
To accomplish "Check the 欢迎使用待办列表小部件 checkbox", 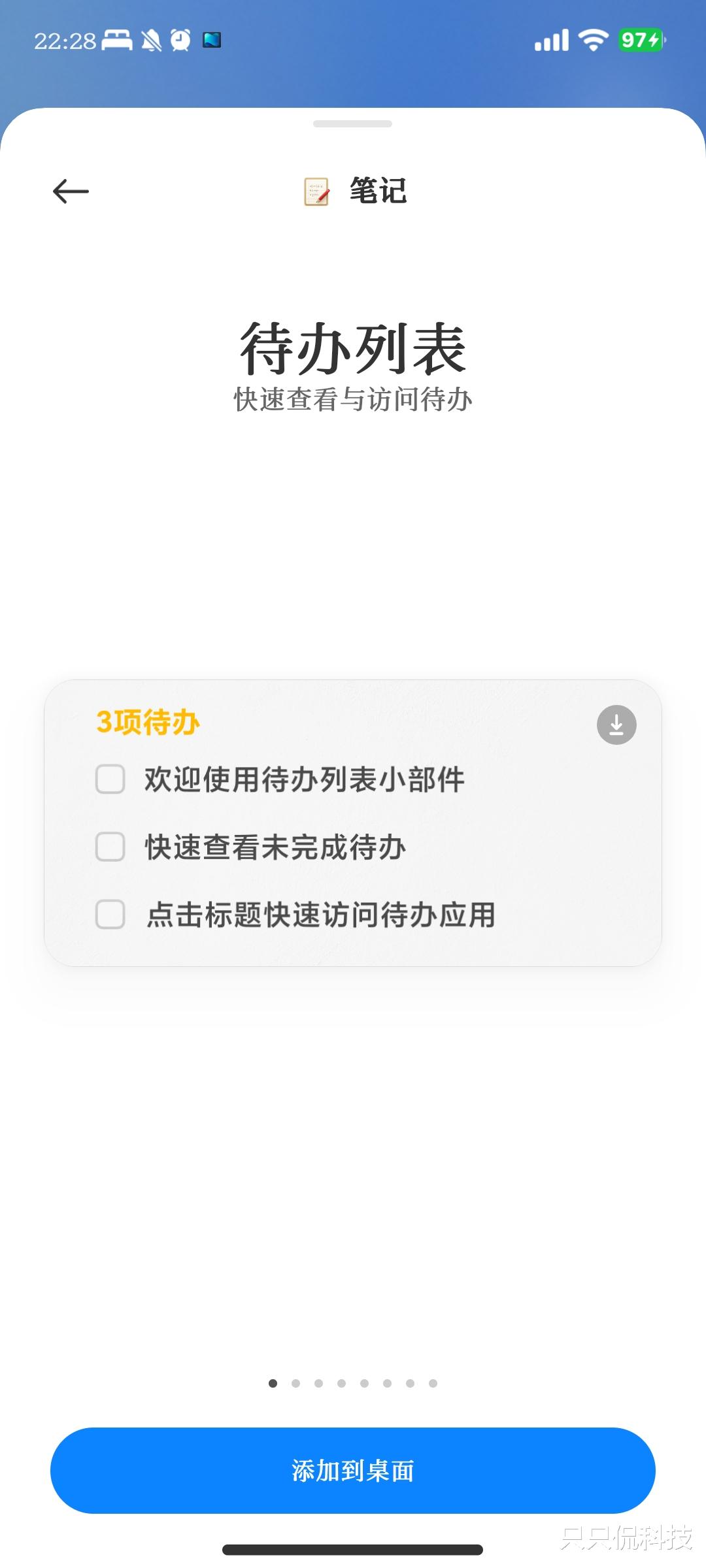I will coord(110,779).
